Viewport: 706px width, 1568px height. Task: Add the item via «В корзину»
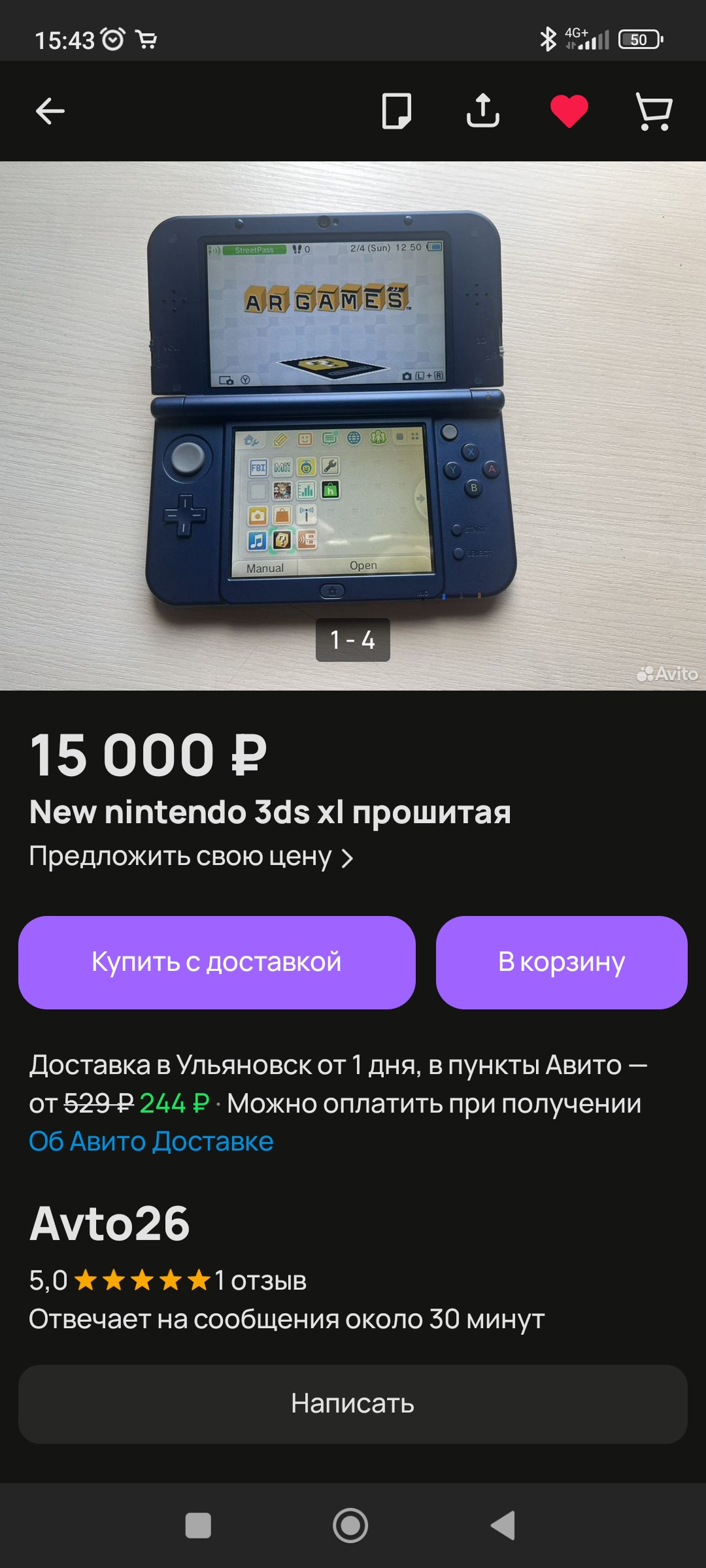pyautogui.click(x=562, y=962)
